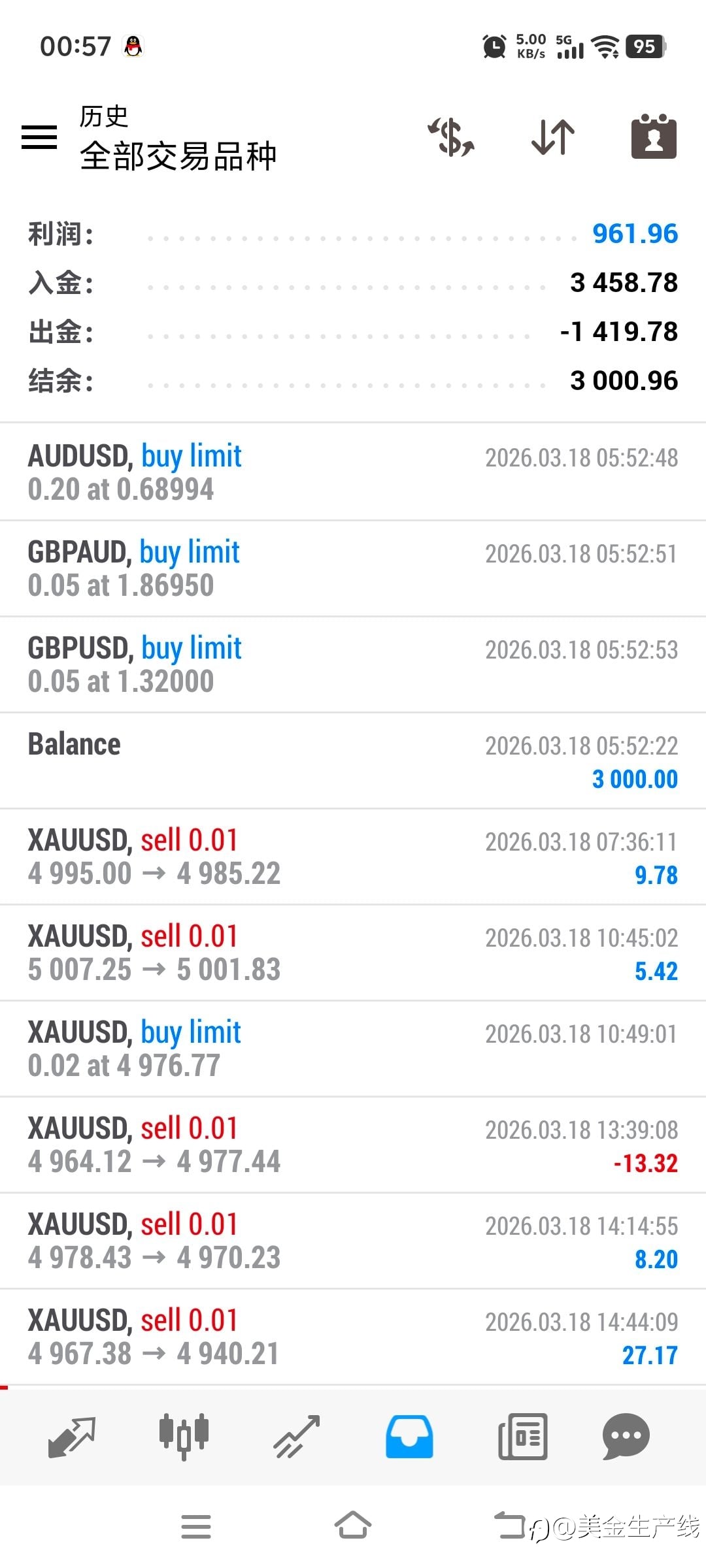Open the hamburger drawer menu
Viewport: 706px width, 1568px height.
[39, 137]
